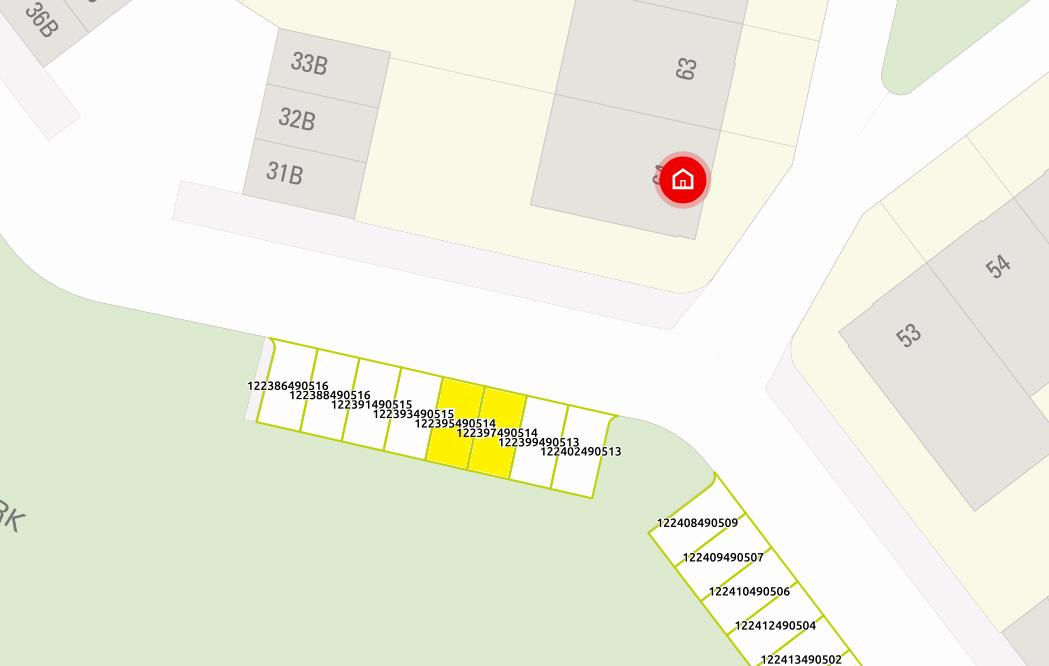Pick parking space 122409490507
1049x666 pixels.
pos(723,558)
